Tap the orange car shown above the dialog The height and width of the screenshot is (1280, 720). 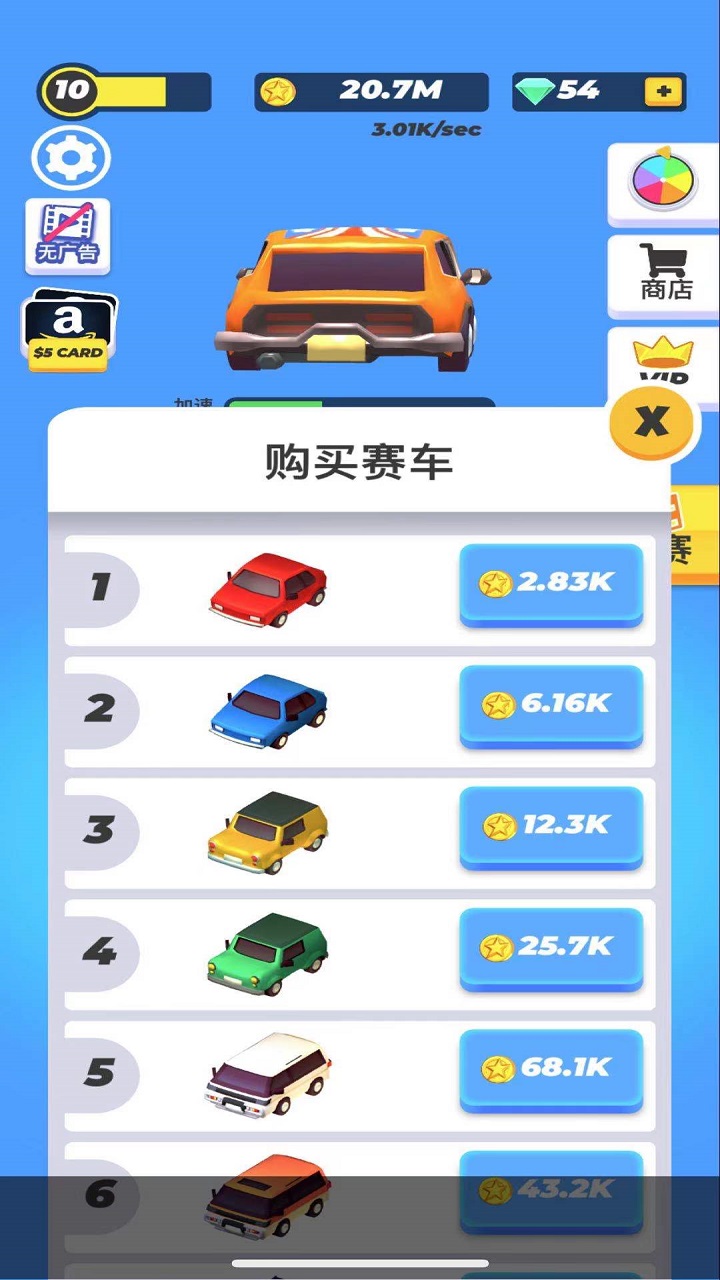[350, 300]
